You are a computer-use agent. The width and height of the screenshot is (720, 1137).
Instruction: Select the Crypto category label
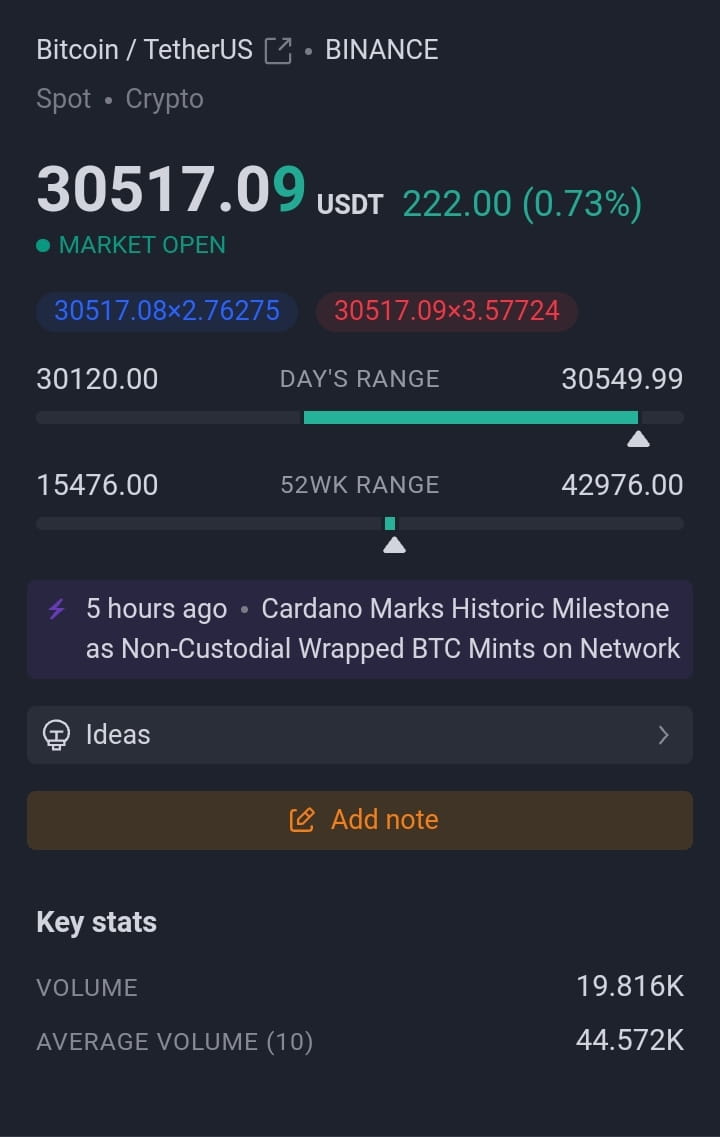[163, 99]
